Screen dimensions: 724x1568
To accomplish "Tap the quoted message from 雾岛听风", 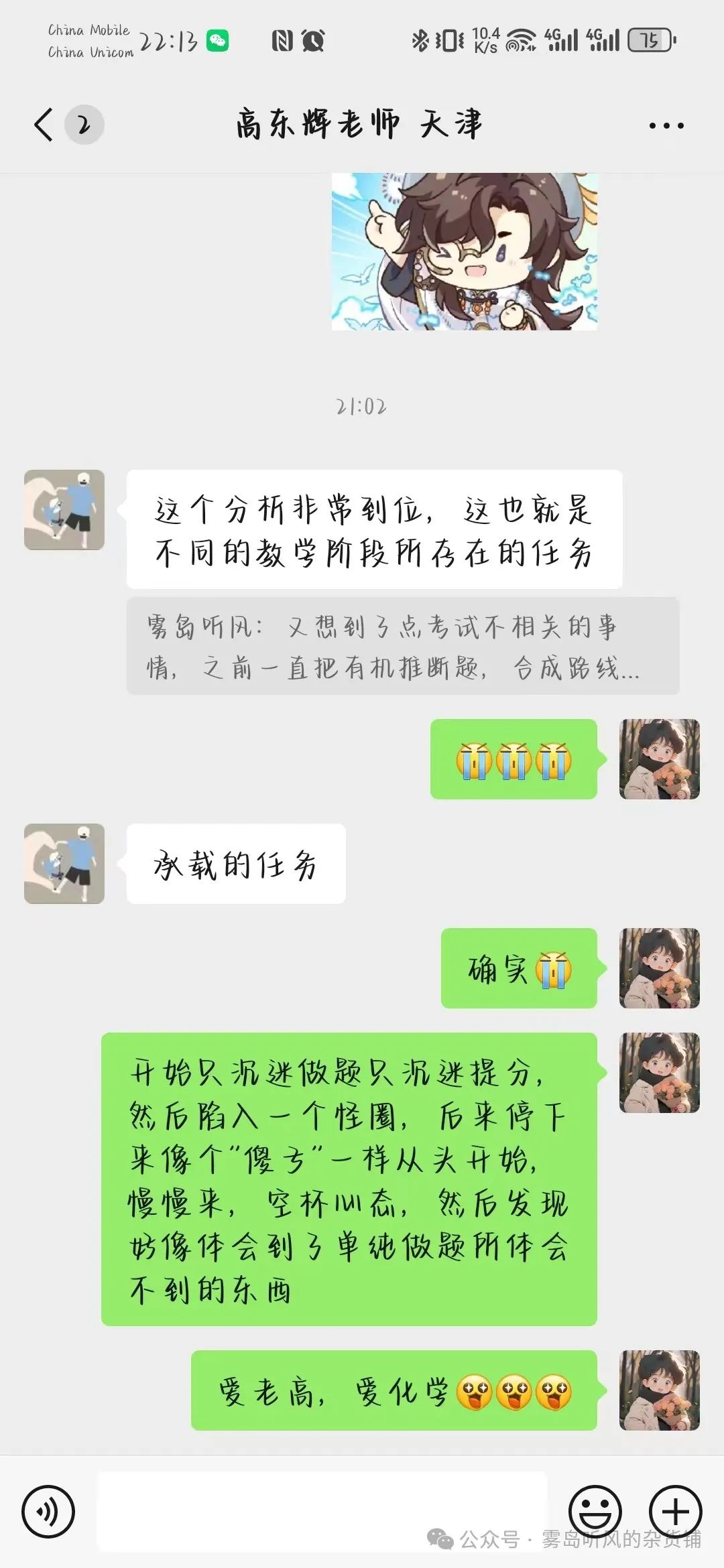I will tap(402, 646).
